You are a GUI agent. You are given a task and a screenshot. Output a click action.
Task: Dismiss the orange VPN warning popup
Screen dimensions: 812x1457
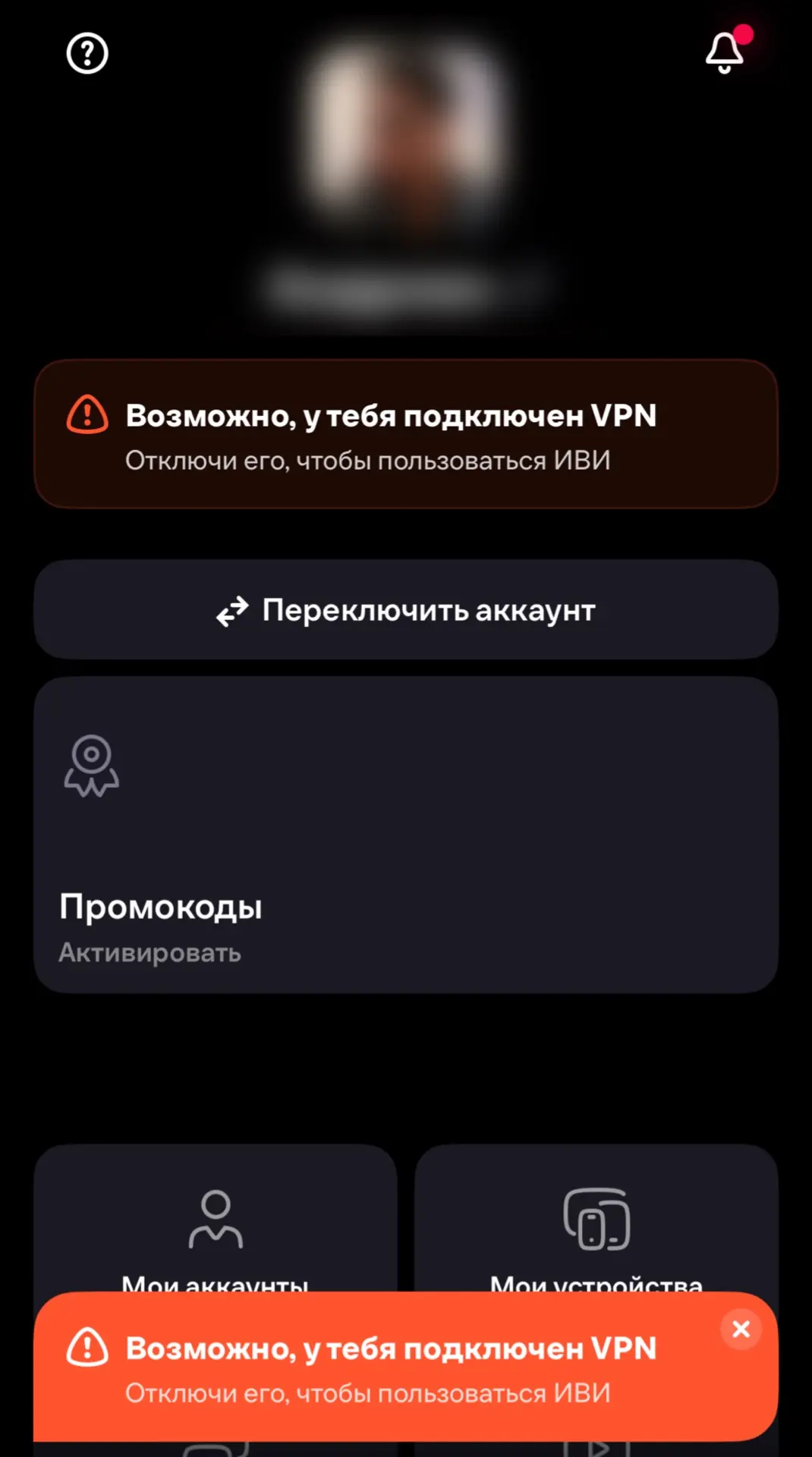[x=741, y=1329]
